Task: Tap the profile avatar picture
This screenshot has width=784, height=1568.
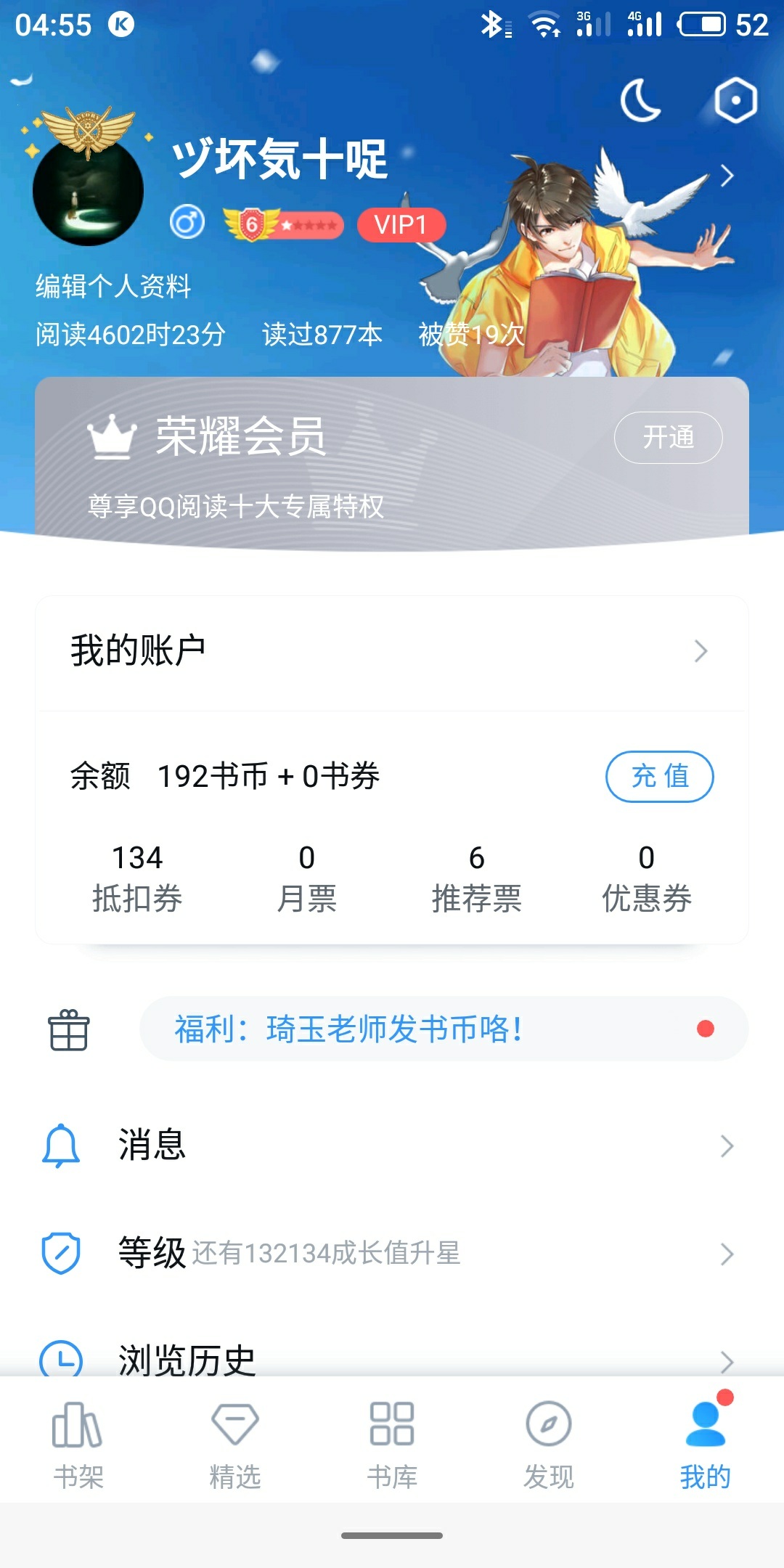Action: (x=88, y=190)
